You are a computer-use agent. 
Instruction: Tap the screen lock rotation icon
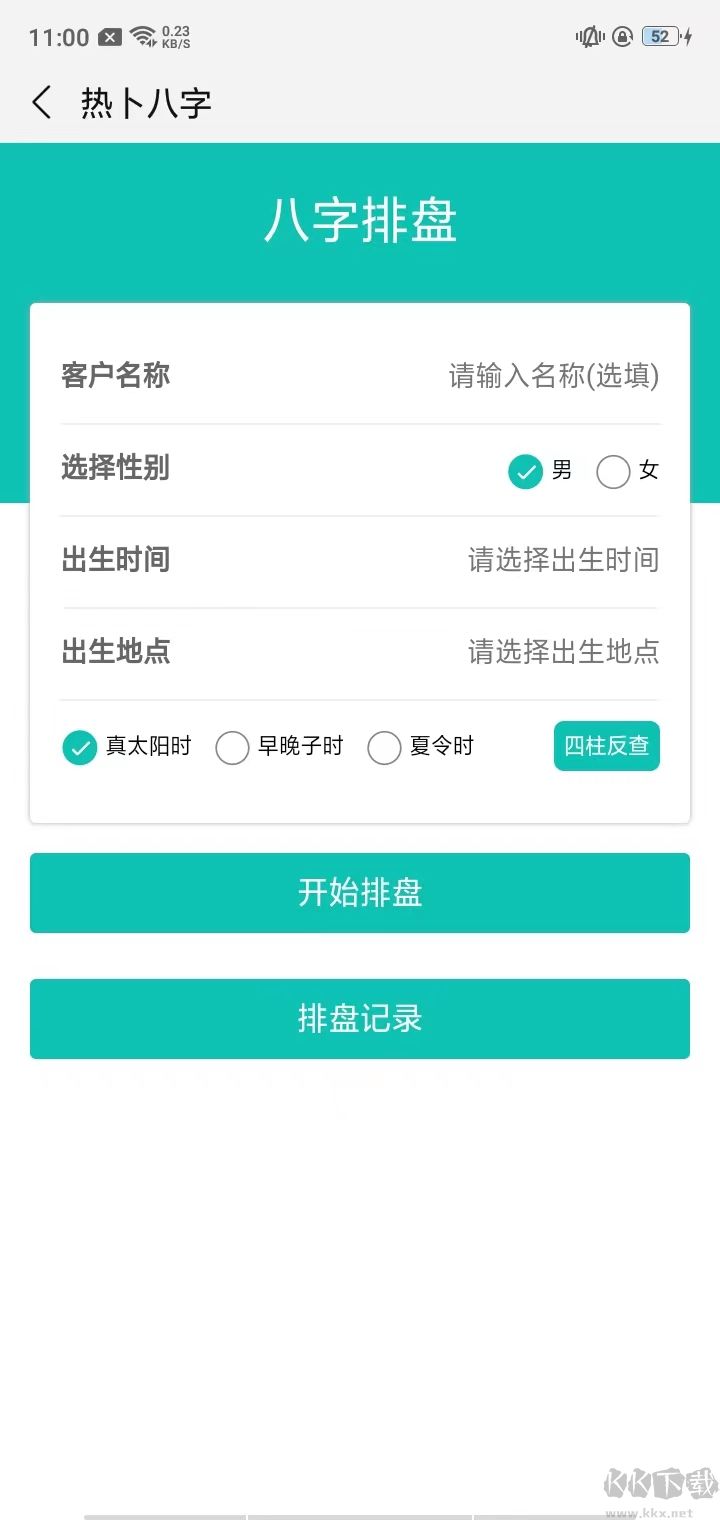click(x=622, y=36)
